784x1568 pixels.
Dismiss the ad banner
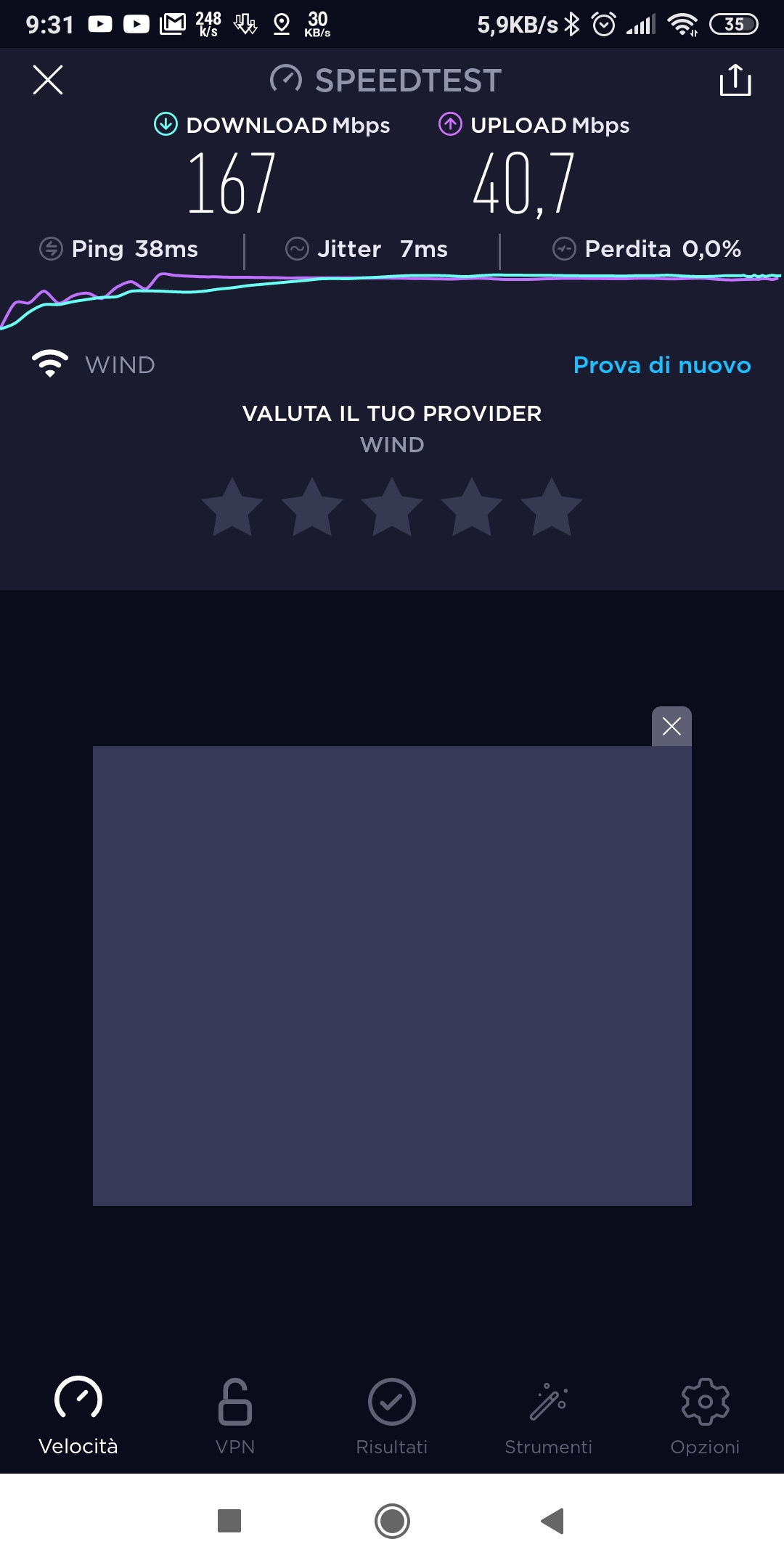point(671,726)
